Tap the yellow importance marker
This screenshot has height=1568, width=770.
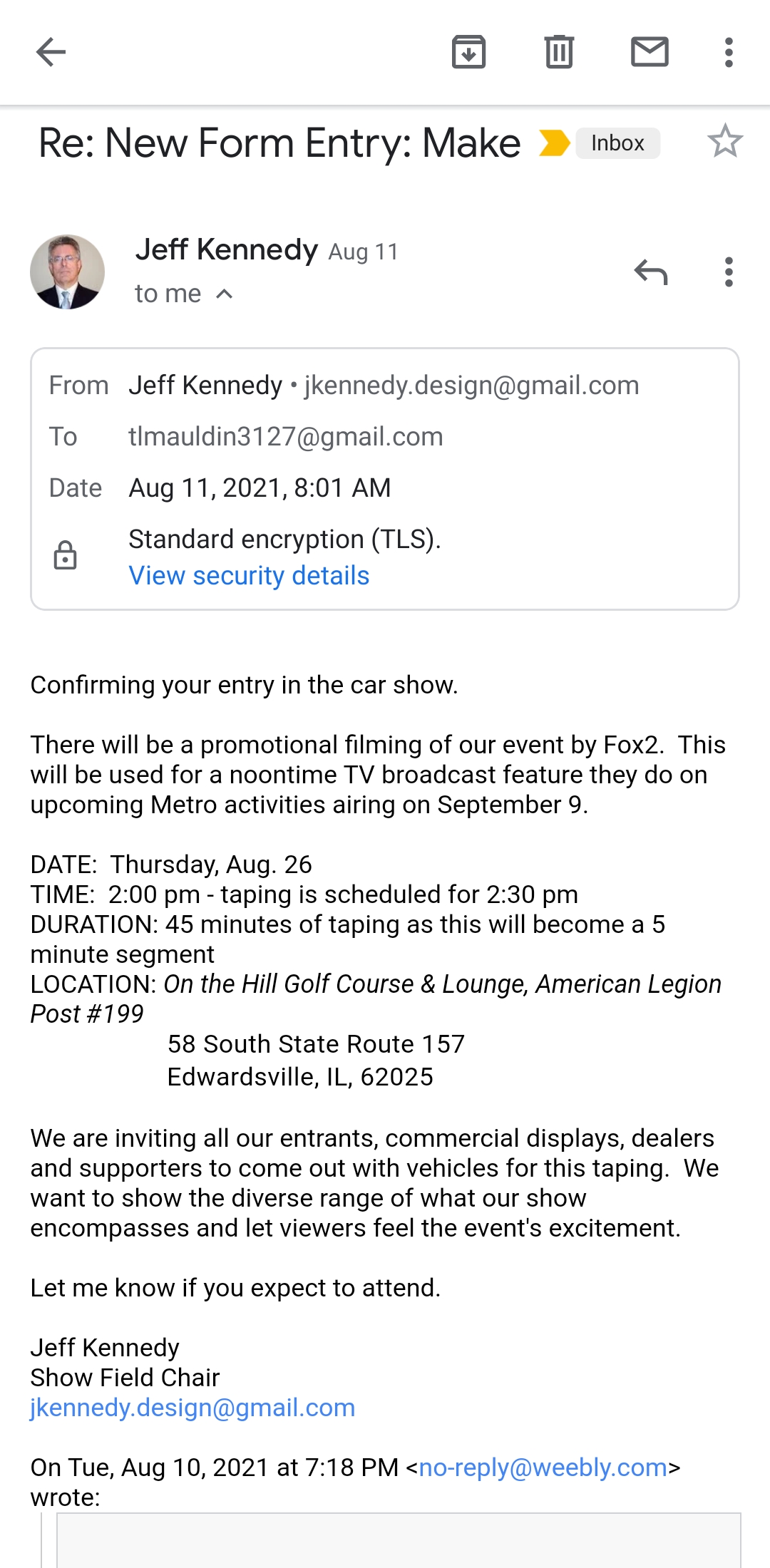coord(554,143)
